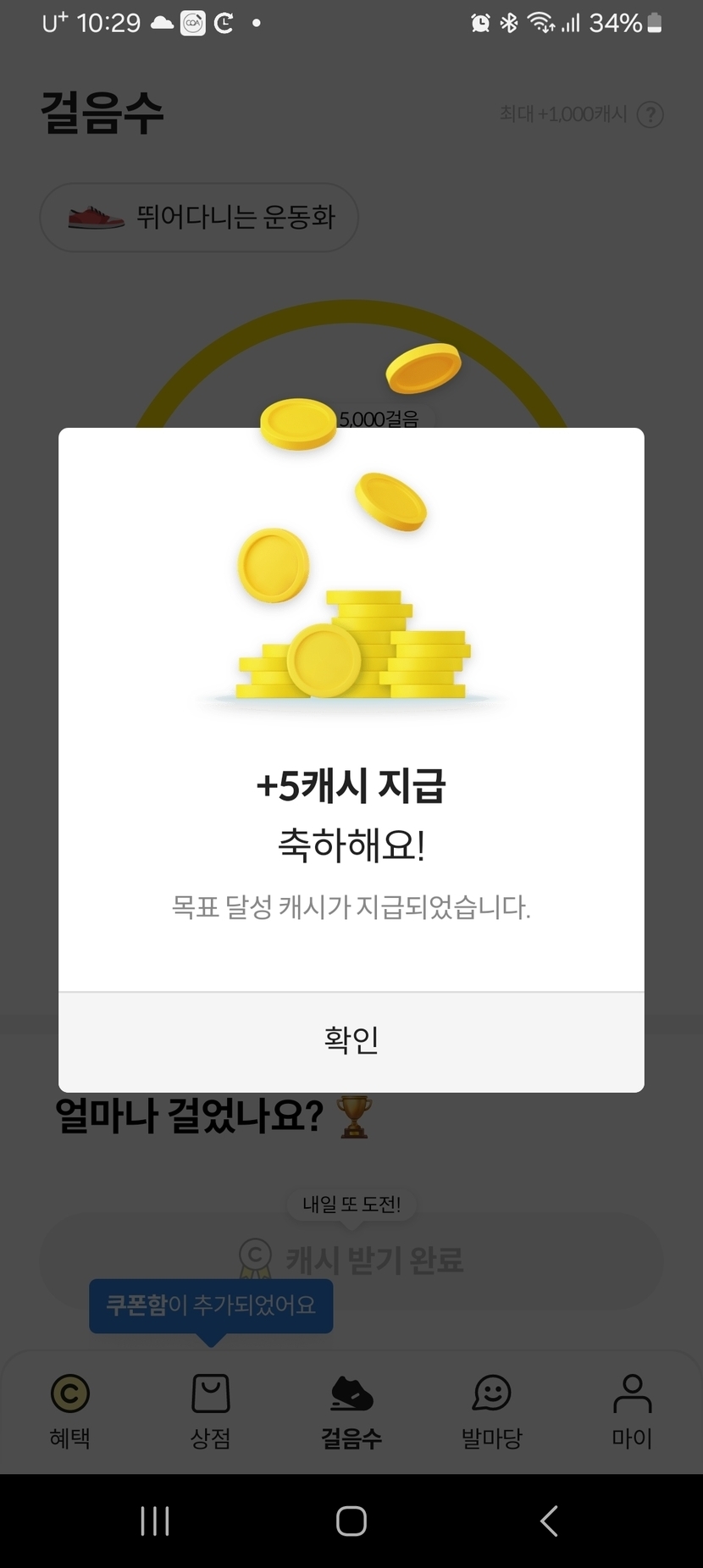The width and height of the screenshot is (703, 1568).
Task: Go to the phone home screen
Action: [351, 1521]
